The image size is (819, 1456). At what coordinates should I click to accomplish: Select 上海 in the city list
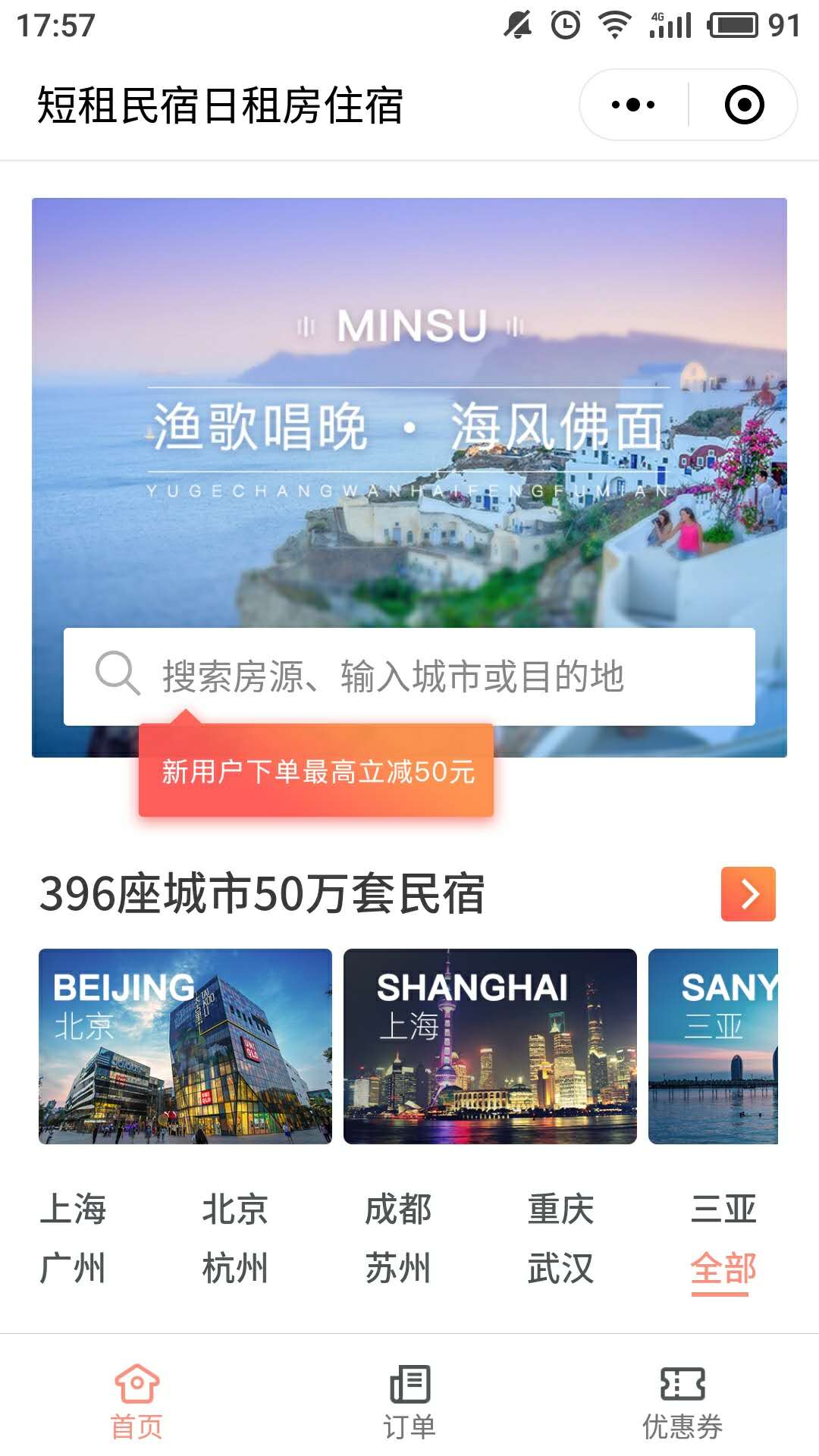pos(73,1209)
